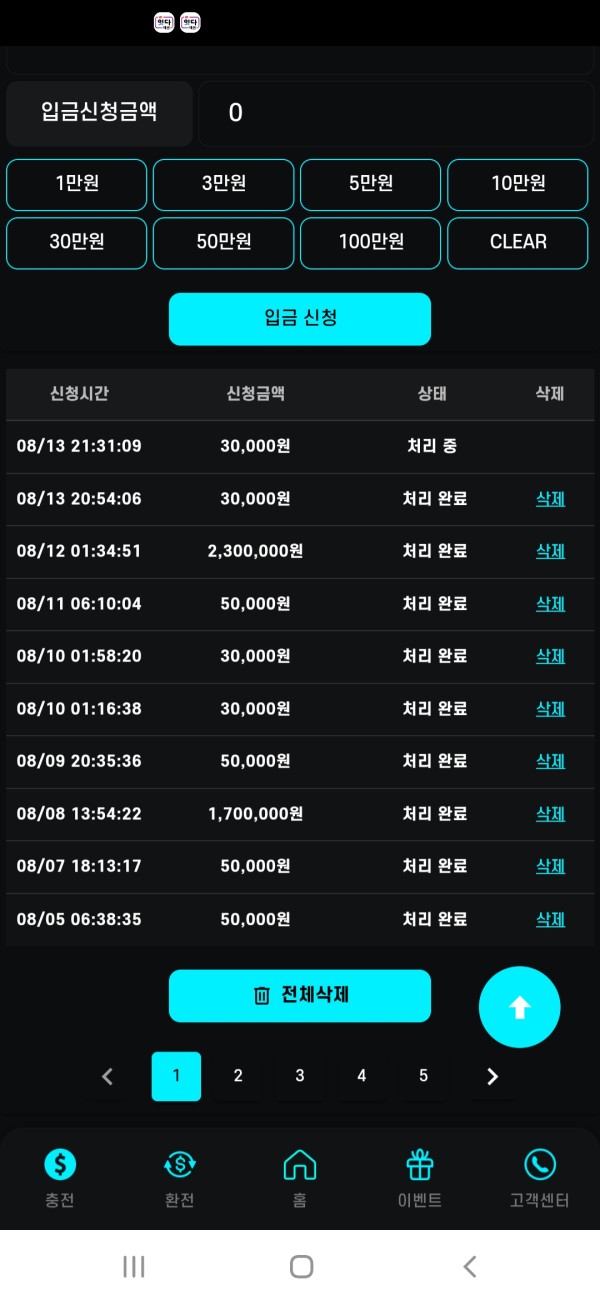Go to the 홈 tab
600x1300 pixels.
pyautogui.click(x=300, y=1178)
